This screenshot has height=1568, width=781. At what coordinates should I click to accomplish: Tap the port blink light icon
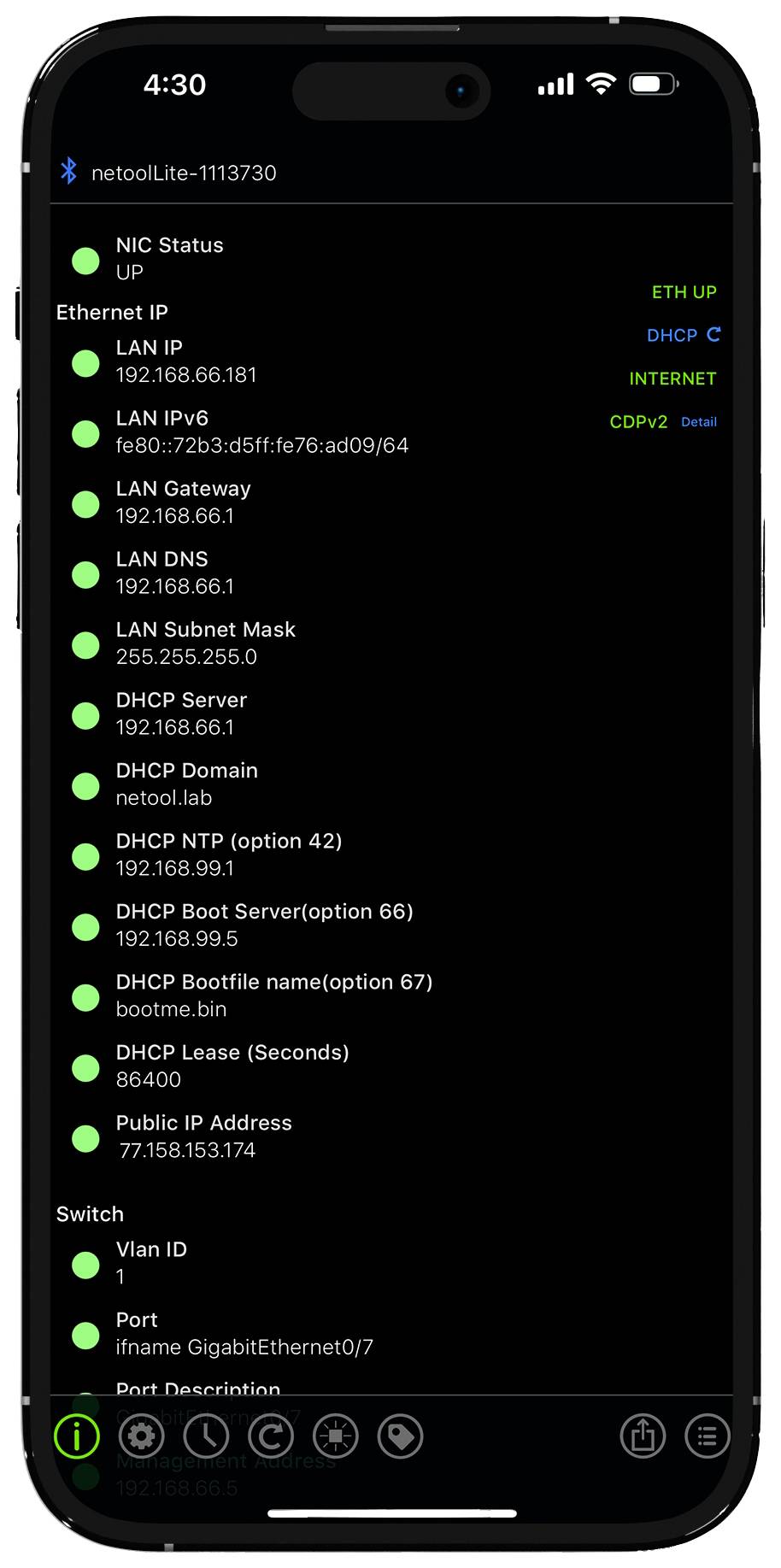coord(336,1436)
